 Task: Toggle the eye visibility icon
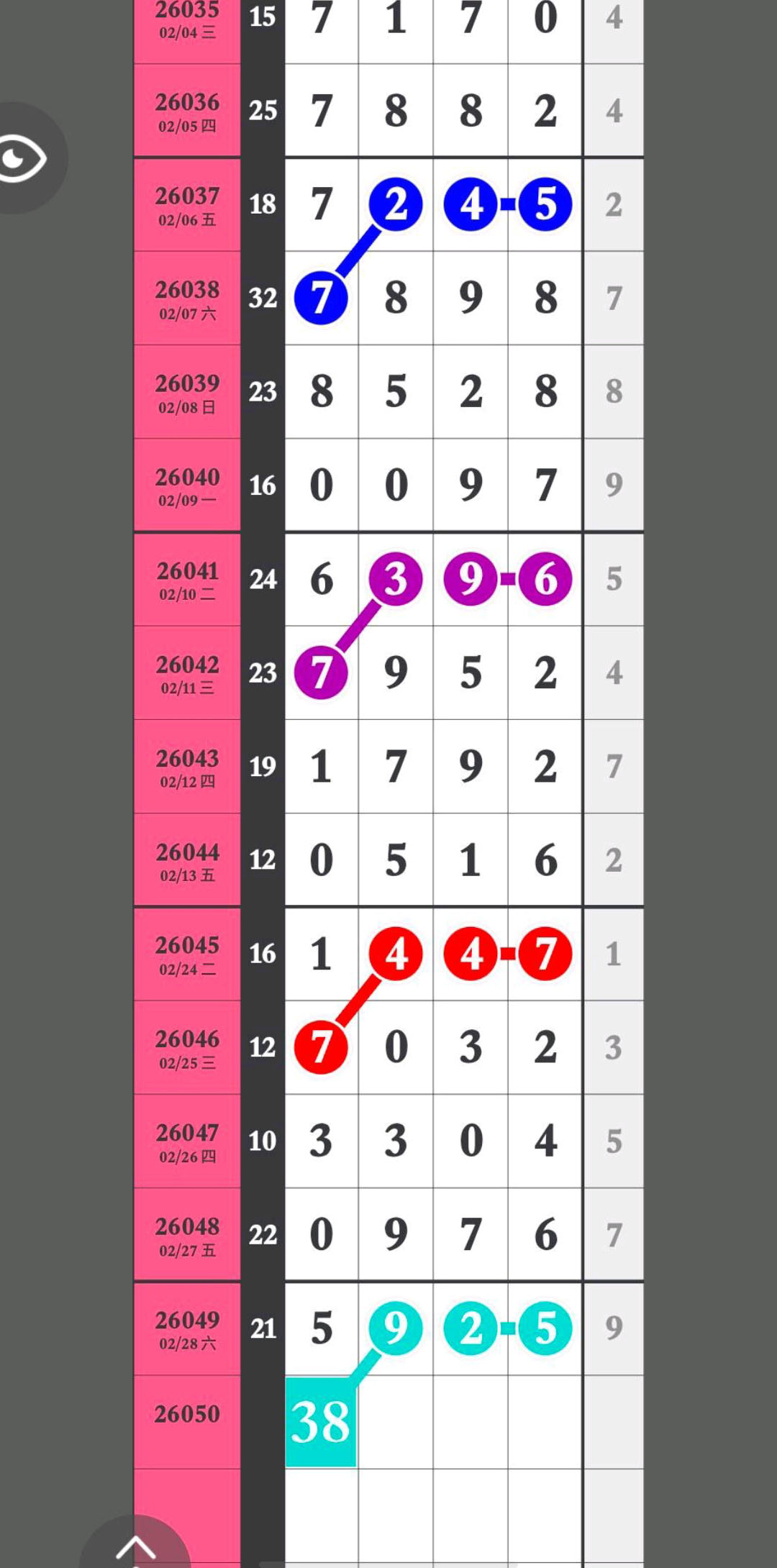click(x=24, y=158)
